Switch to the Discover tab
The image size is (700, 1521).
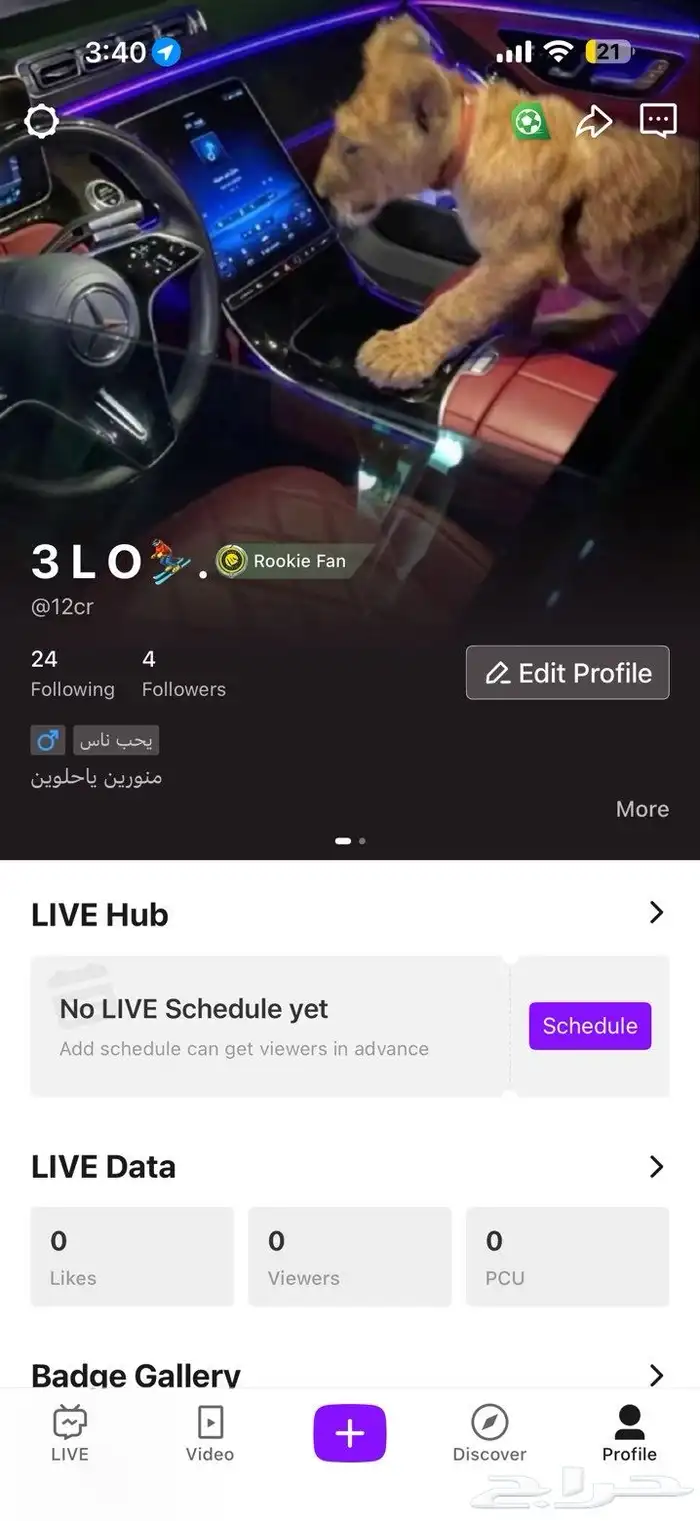click(x=490, y=1434)
